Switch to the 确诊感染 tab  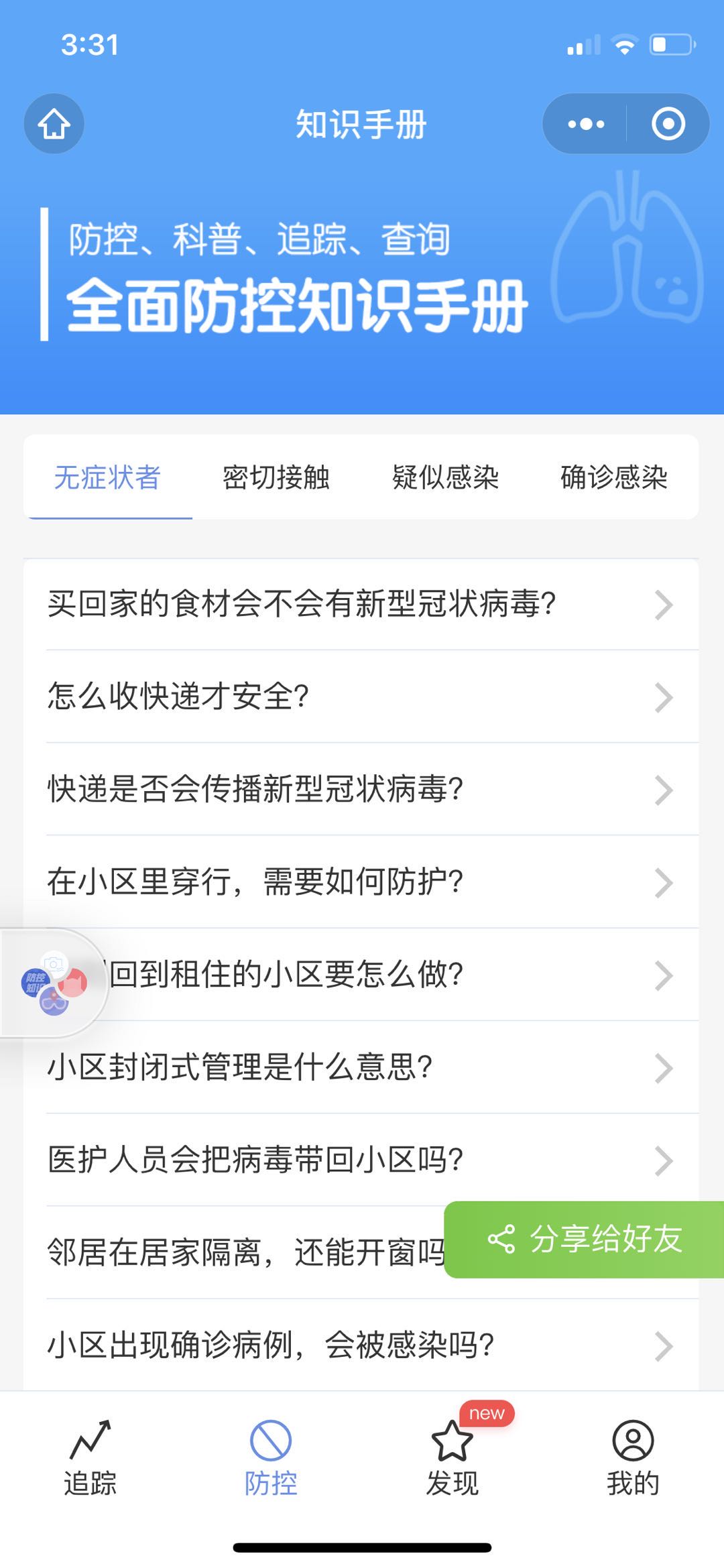point(614,478)
